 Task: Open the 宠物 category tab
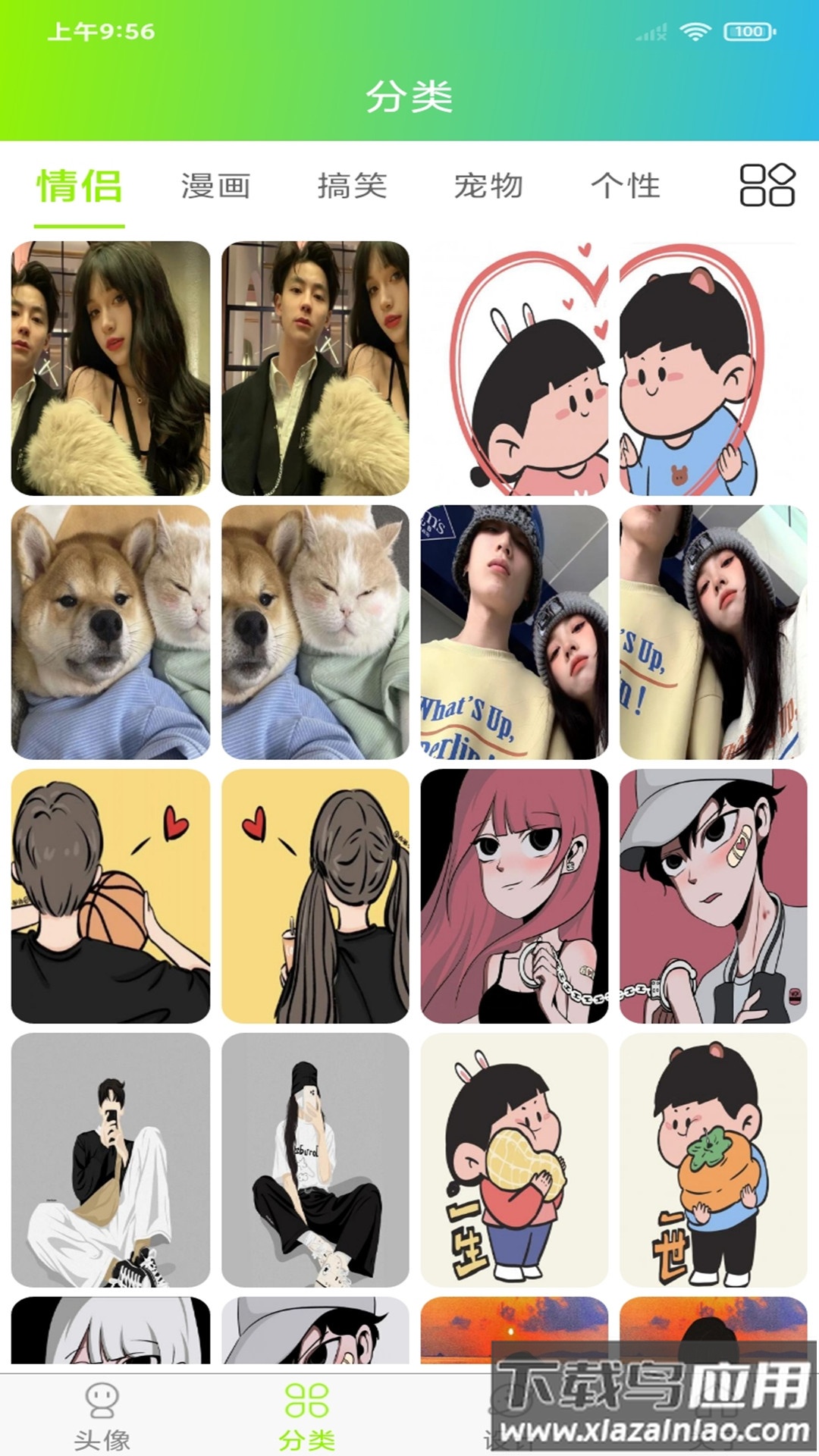coord(488,186)
